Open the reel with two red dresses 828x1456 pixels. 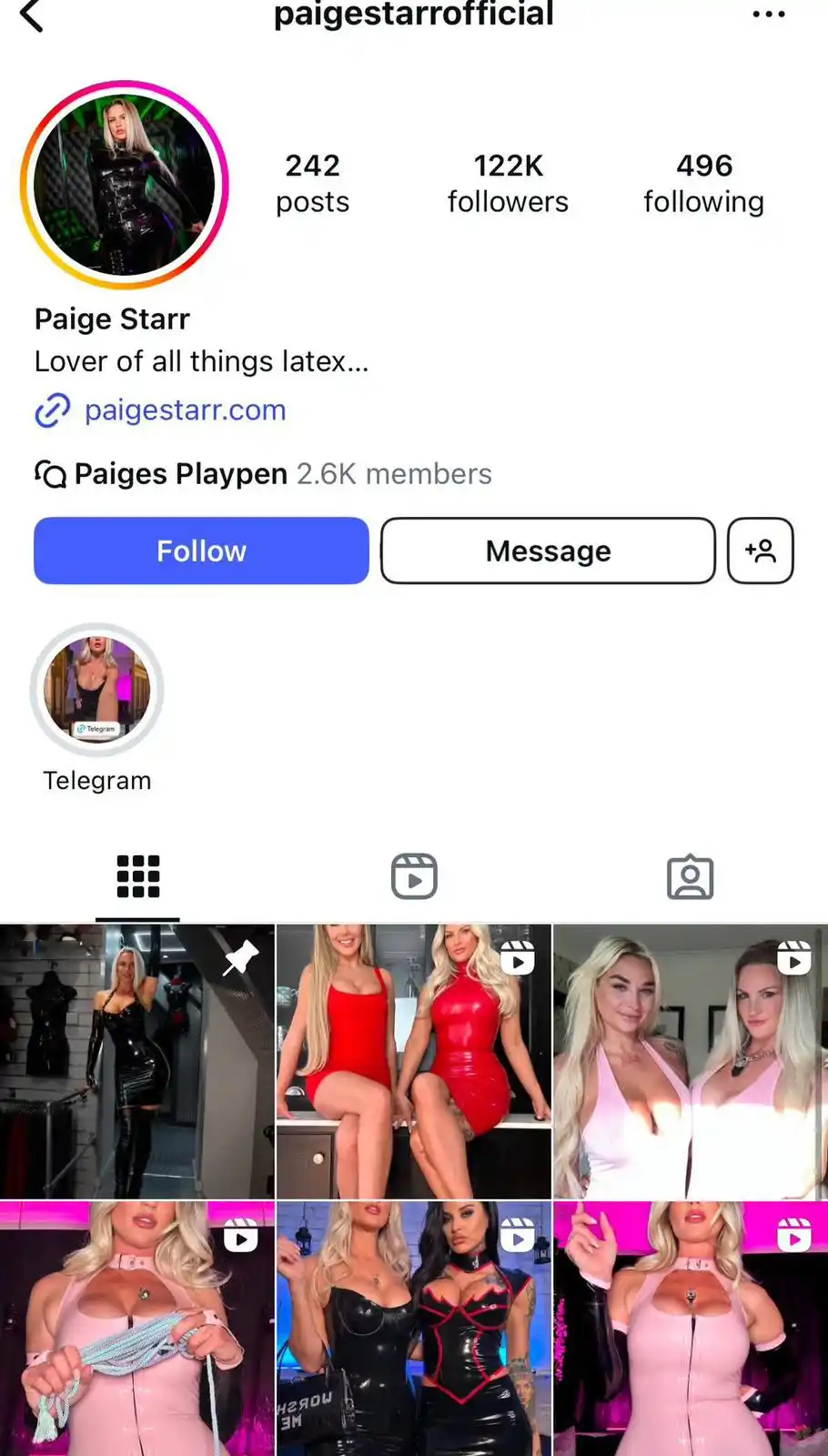(x=414, y=1061)
